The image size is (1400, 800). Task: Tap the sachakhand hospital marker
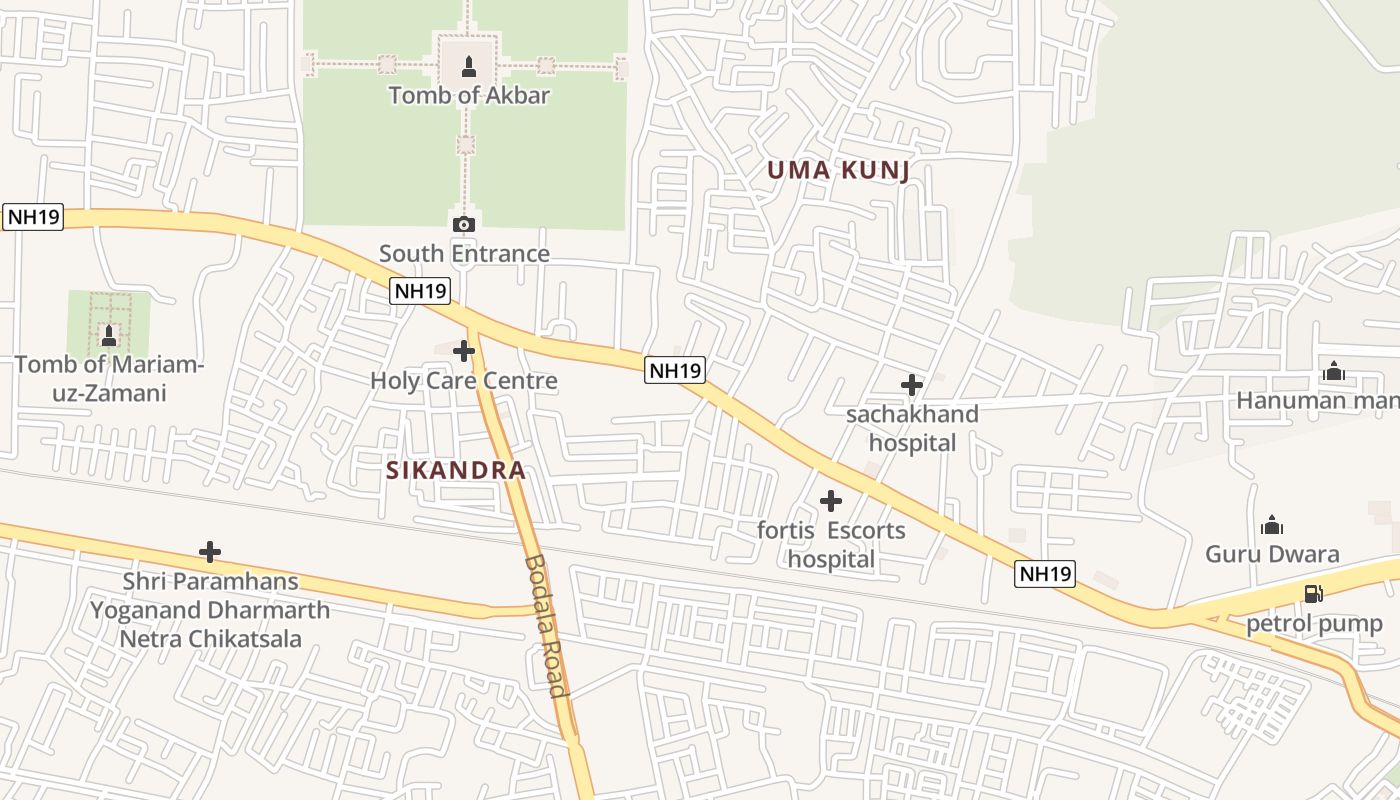pyautogui.click(x=911, y=384)
